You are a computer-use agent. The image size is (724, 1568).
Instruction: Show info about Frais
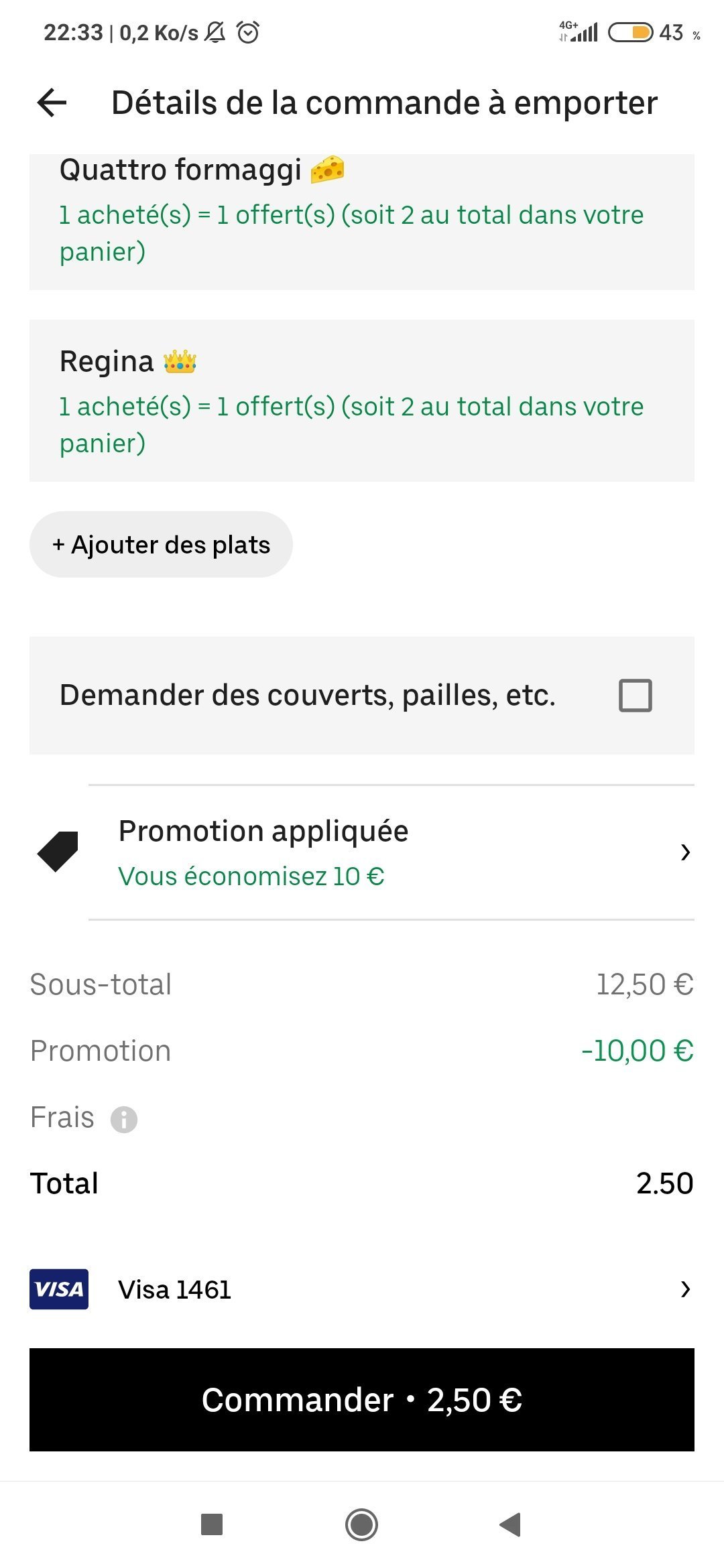click(124, 1119)
